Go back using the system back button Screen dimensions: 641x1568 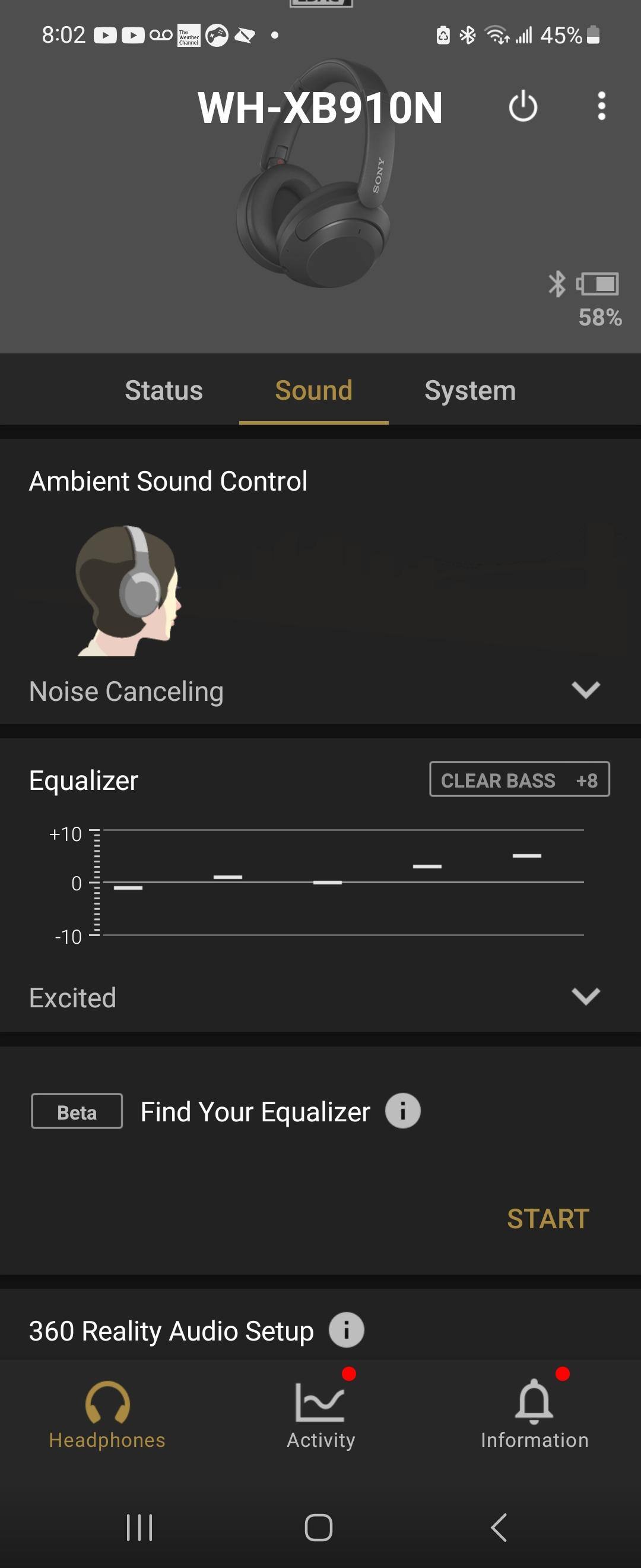coord(499,1527)
